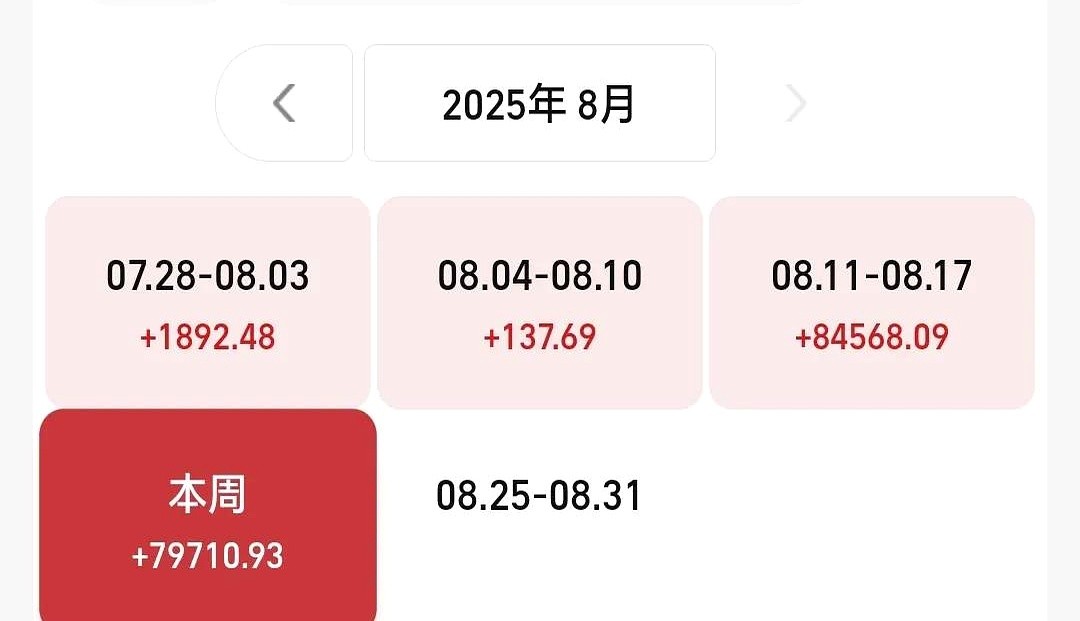This screenshot has height=621, width=1080.
Task: Go to the previous month
Action: tap(285, 103)
